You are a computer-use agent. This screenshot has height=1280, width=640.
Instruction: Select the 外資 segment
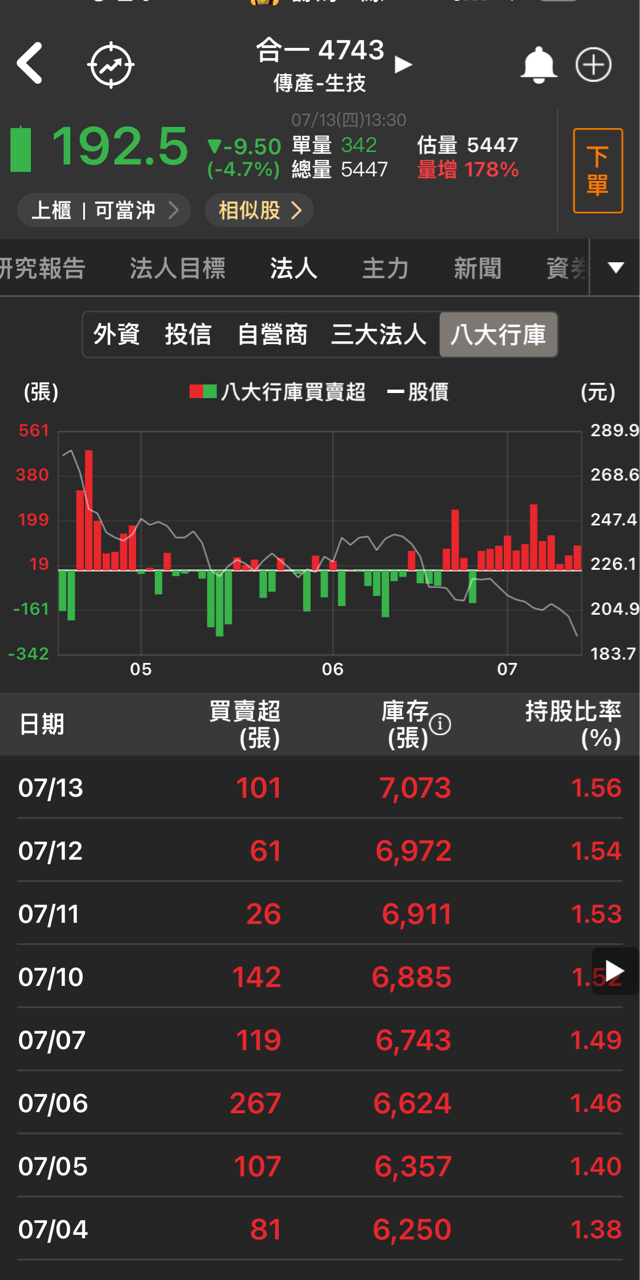tap(117, 334)
